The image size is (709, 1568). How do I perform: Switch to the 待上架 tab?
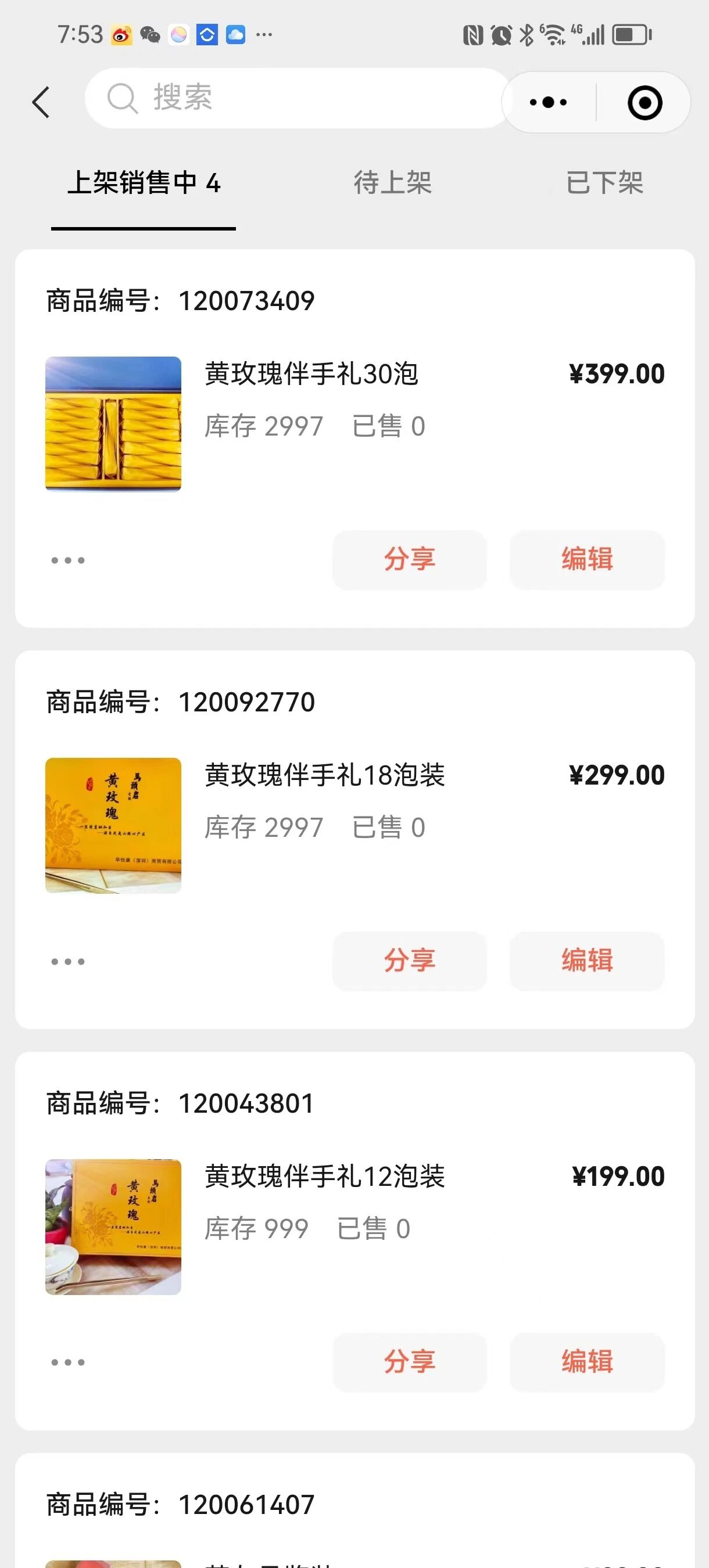(x=393, y=182)
